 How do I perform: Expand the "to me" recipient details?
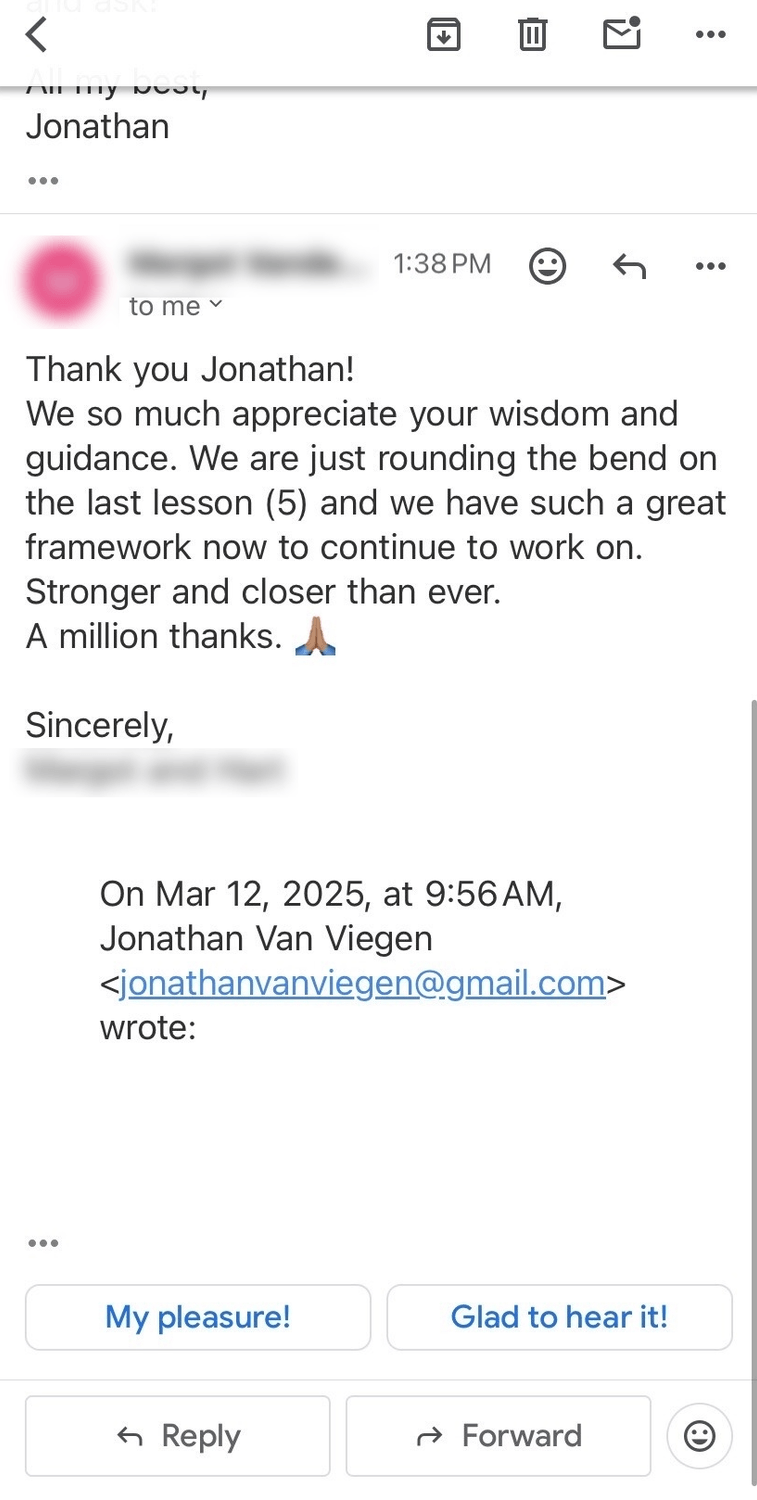(175, 306)
